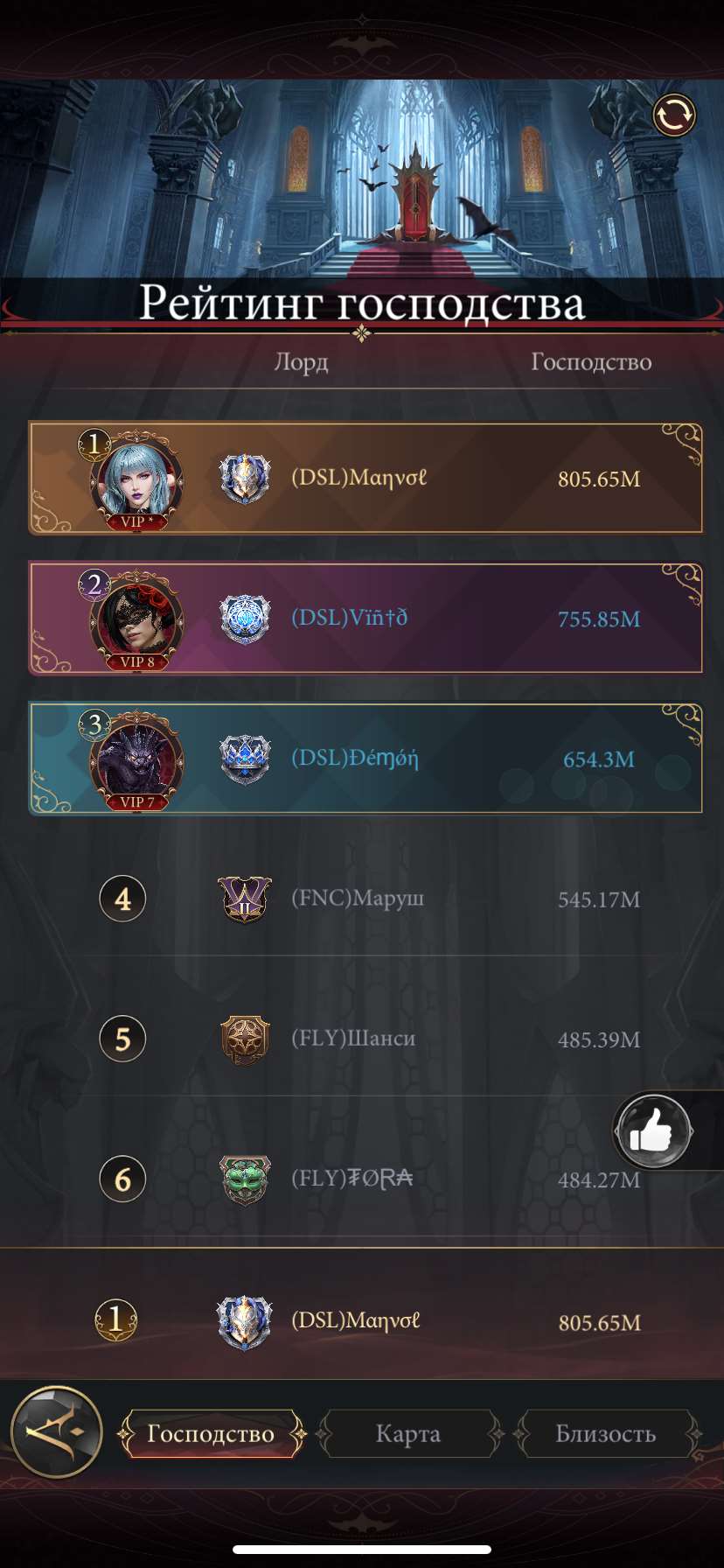Tap the refresh icon in the banner

pos(673,115)
